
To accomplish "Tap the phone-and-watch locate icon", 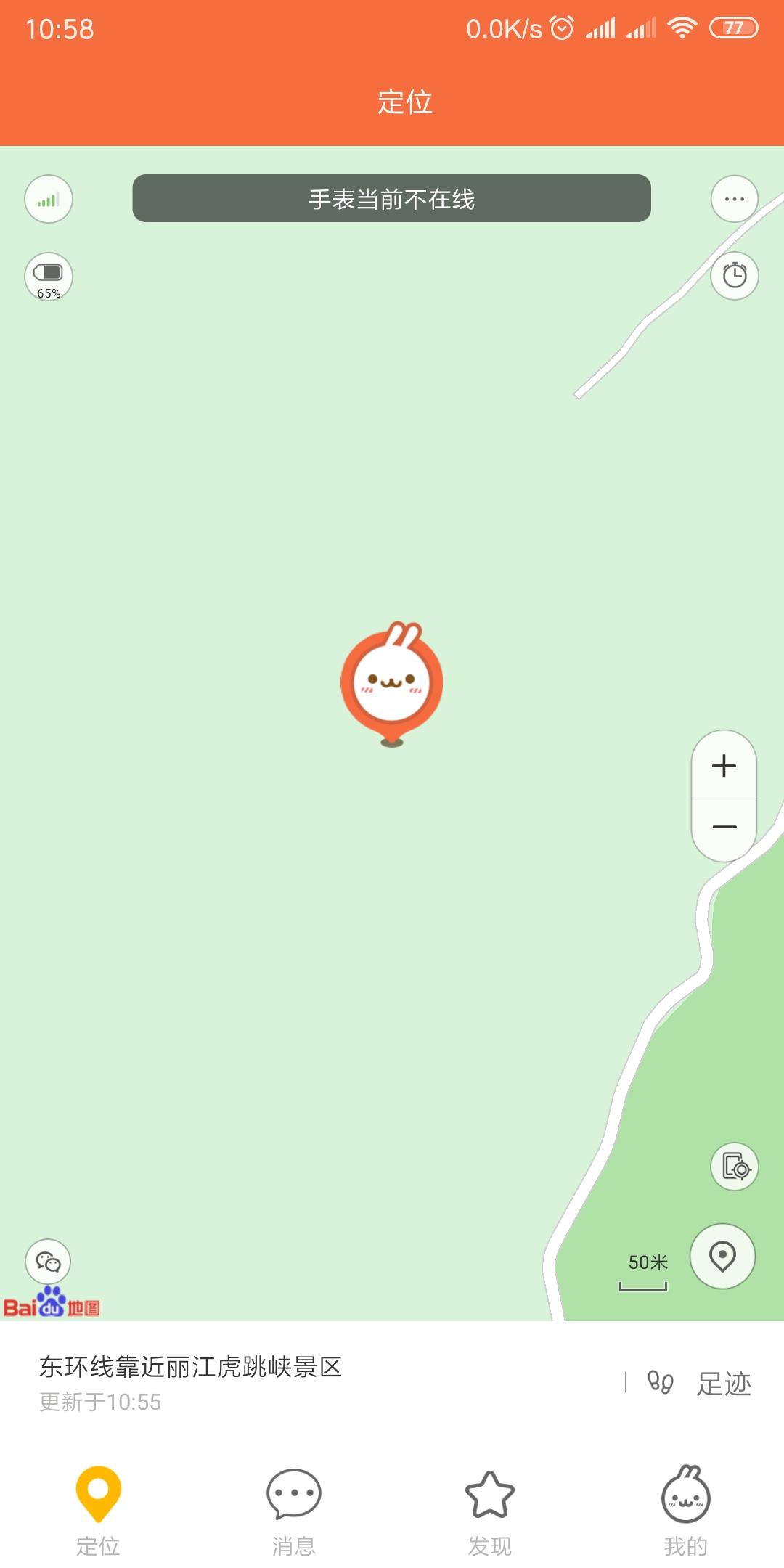I will 734,1167.
